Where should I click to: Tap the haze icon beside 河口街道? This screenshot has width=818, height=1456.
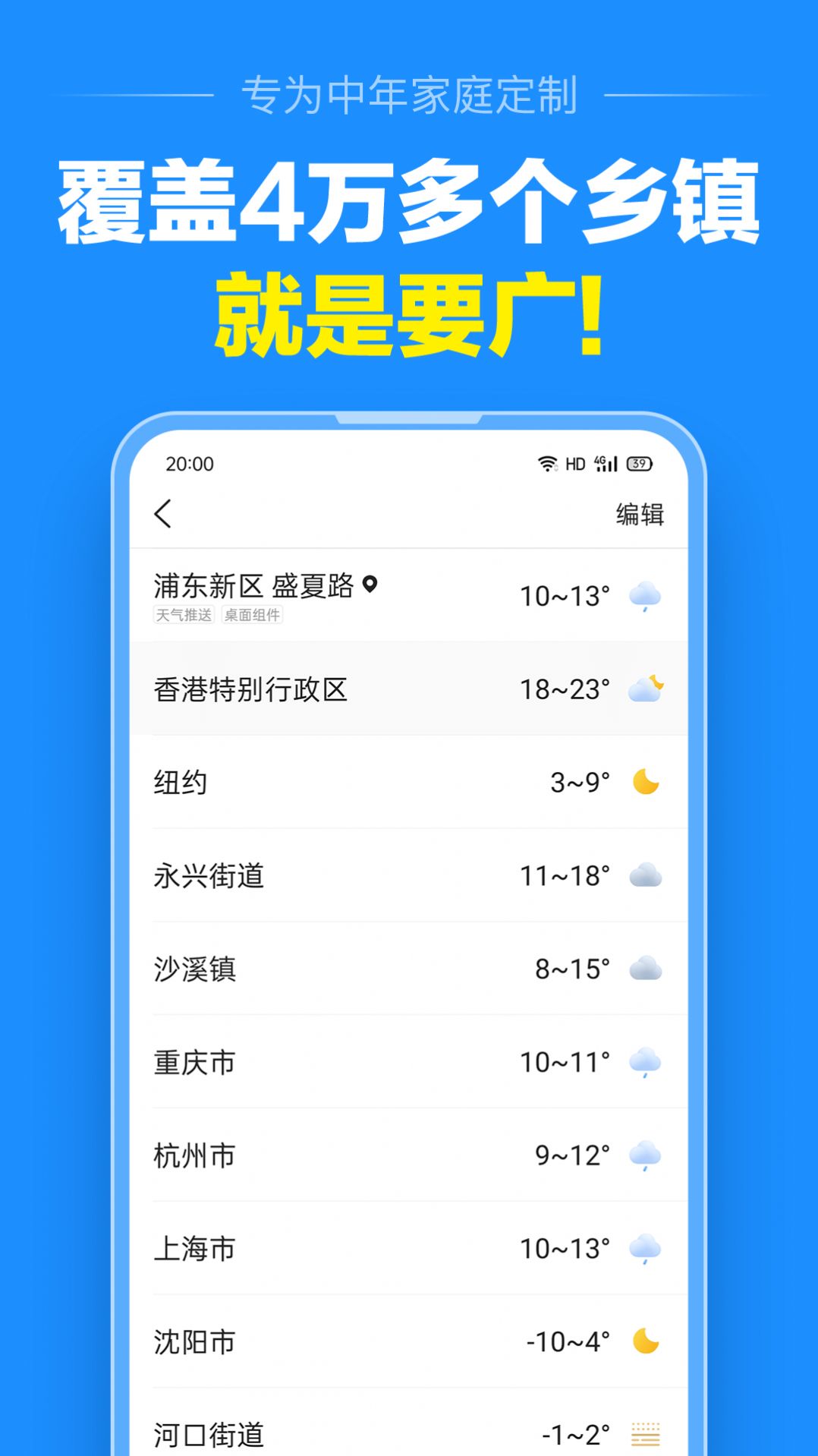645,1433
